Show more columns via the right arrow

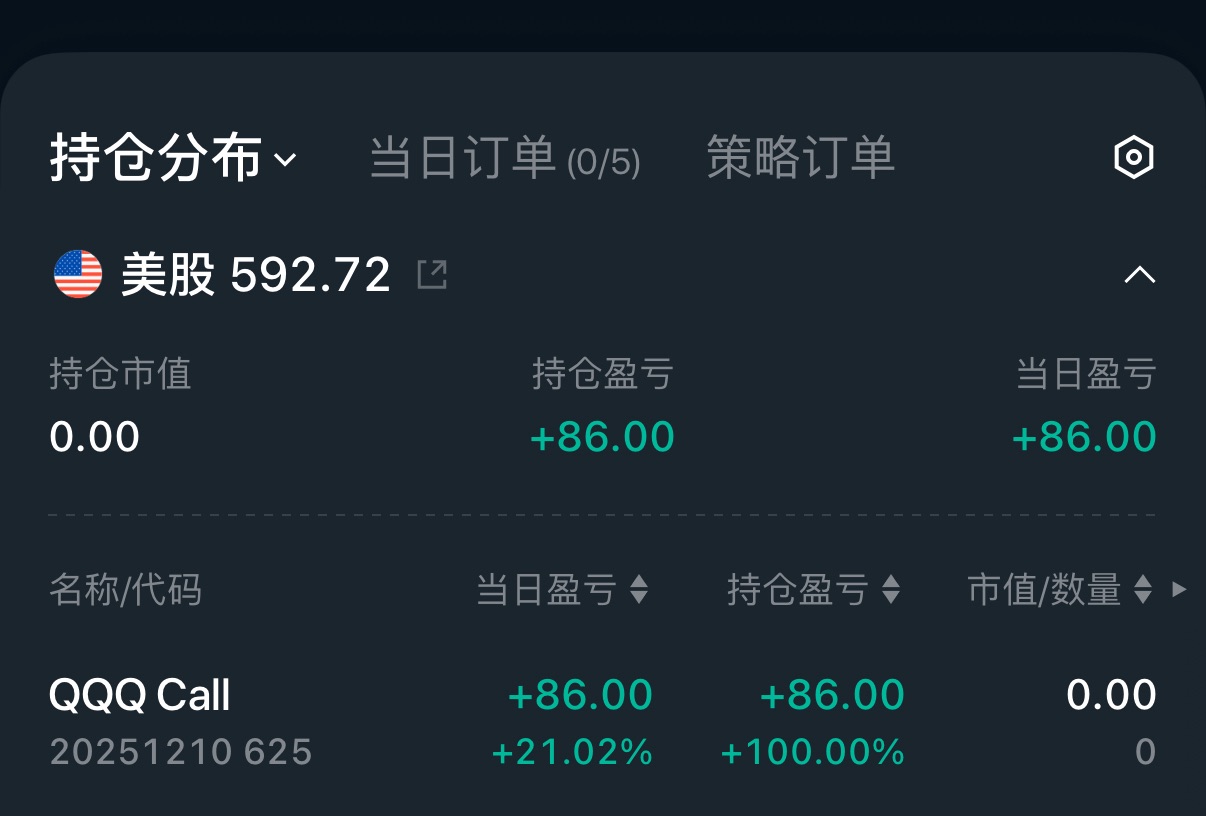click(1180, 590)
